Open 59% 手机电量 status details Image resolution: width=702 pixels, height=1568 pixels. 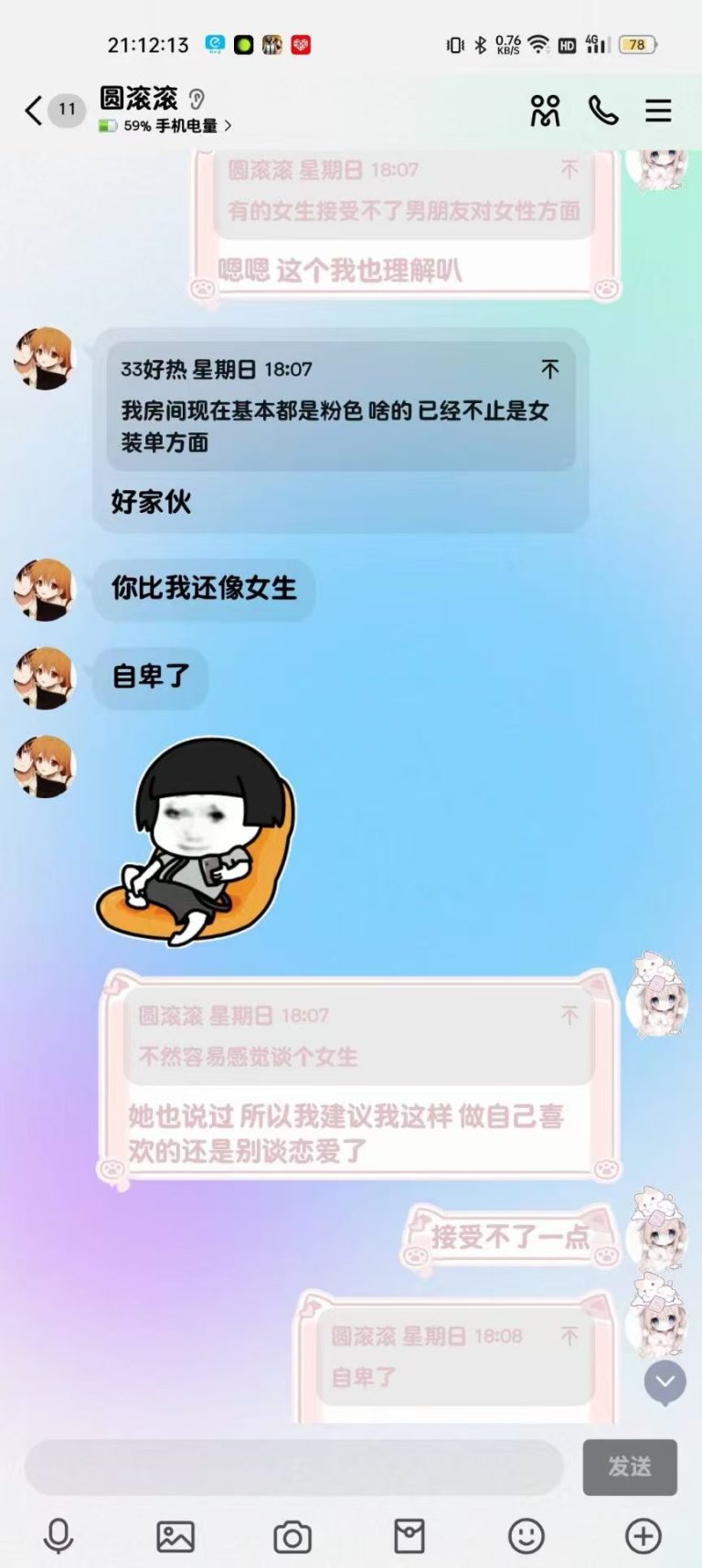[x=166, y=126]
